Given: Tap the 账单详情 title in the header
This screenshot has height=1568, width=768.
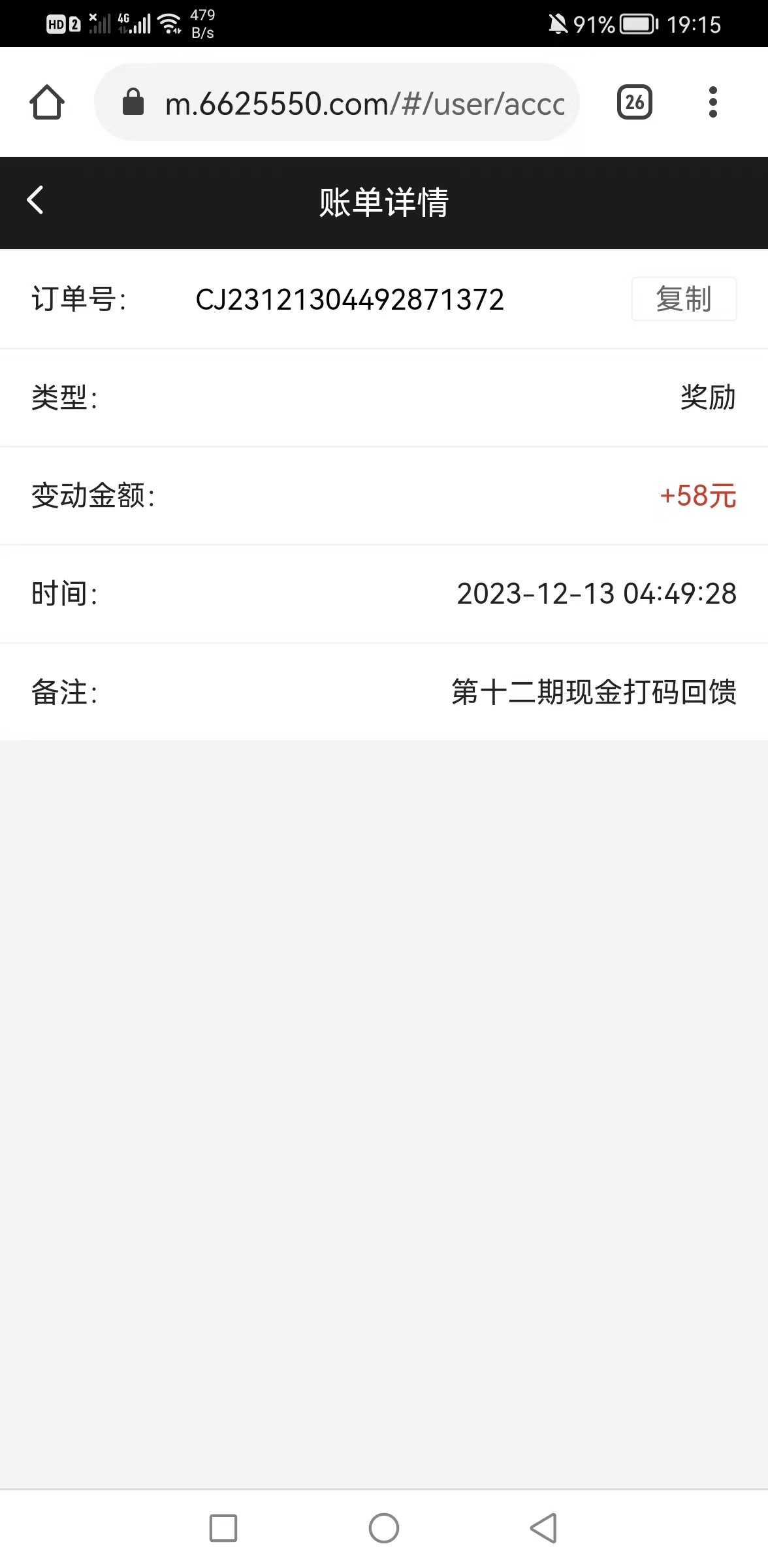Looking at the screenshot, I should coord(384,201).
